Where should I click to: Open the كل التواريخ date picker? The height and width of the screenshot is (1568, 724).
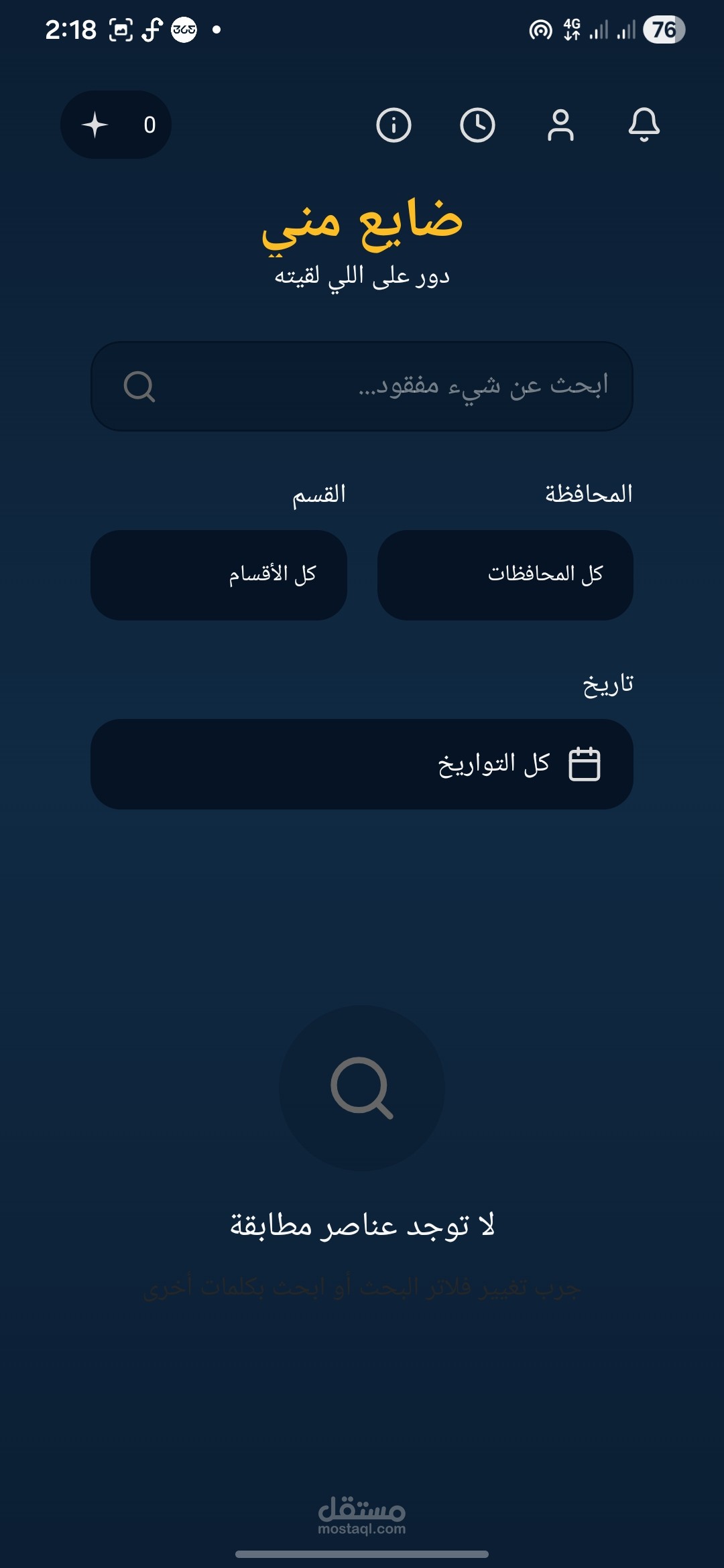tap(362, 764)
